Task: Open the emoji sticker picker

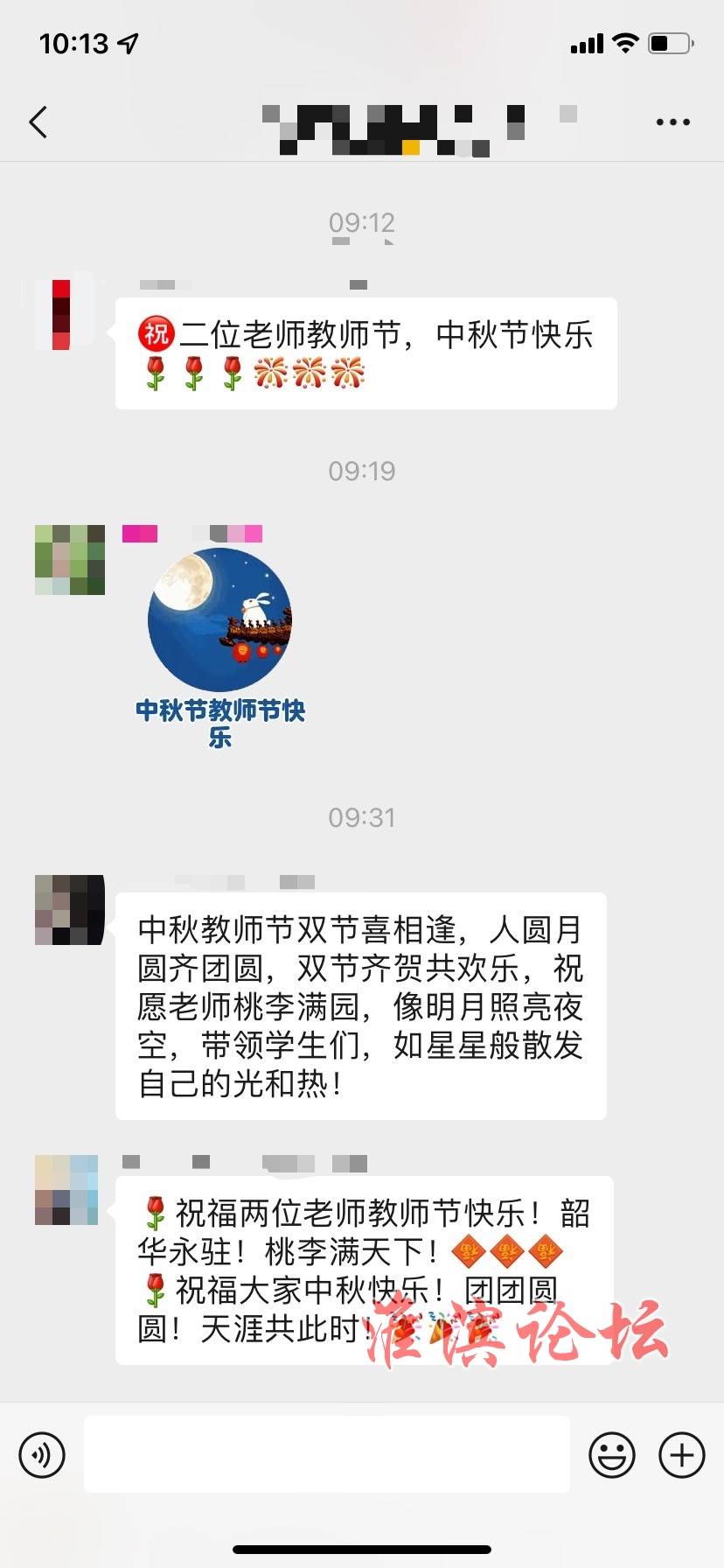Action: pyautogui.click(x=612, y=1455)
